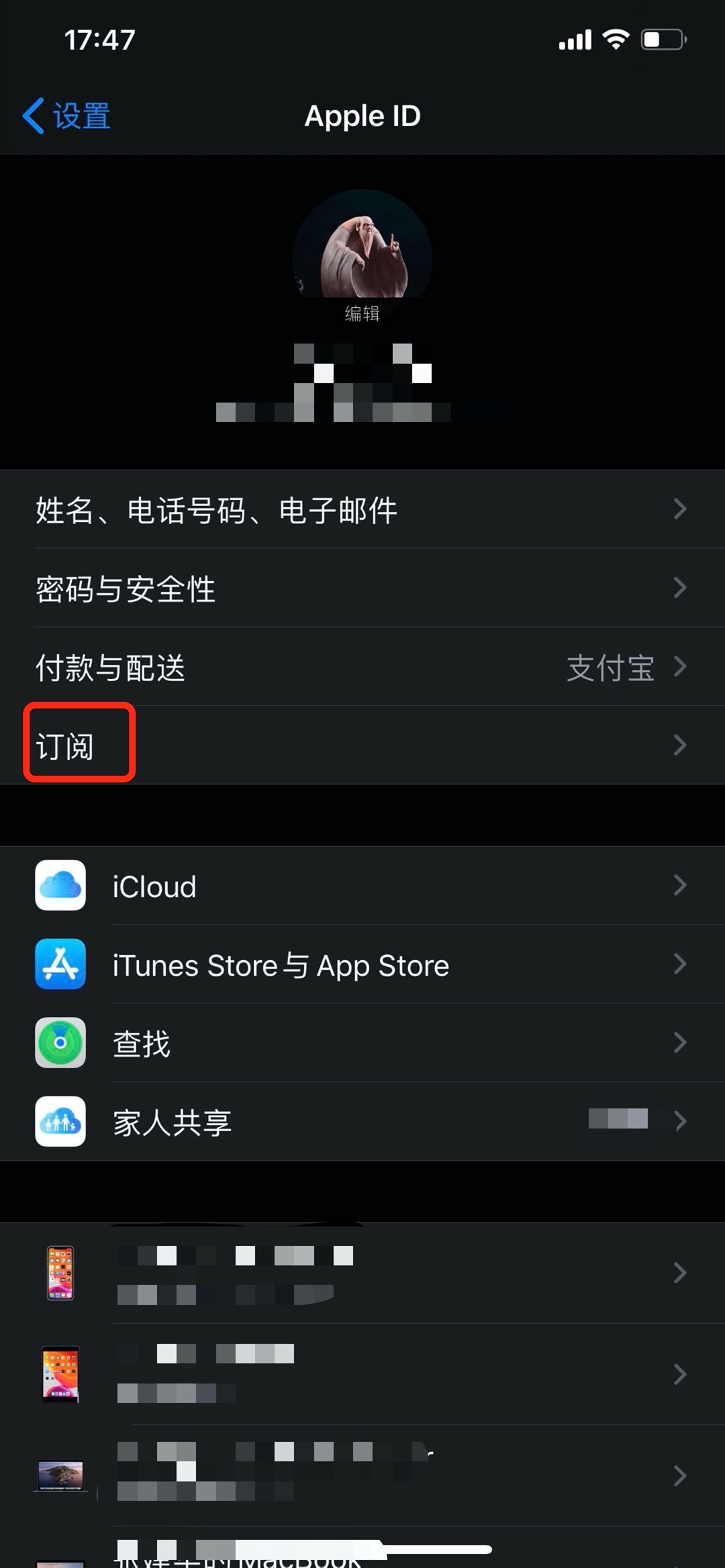
Task: Open iCloud settings
Action: [362, 886]
